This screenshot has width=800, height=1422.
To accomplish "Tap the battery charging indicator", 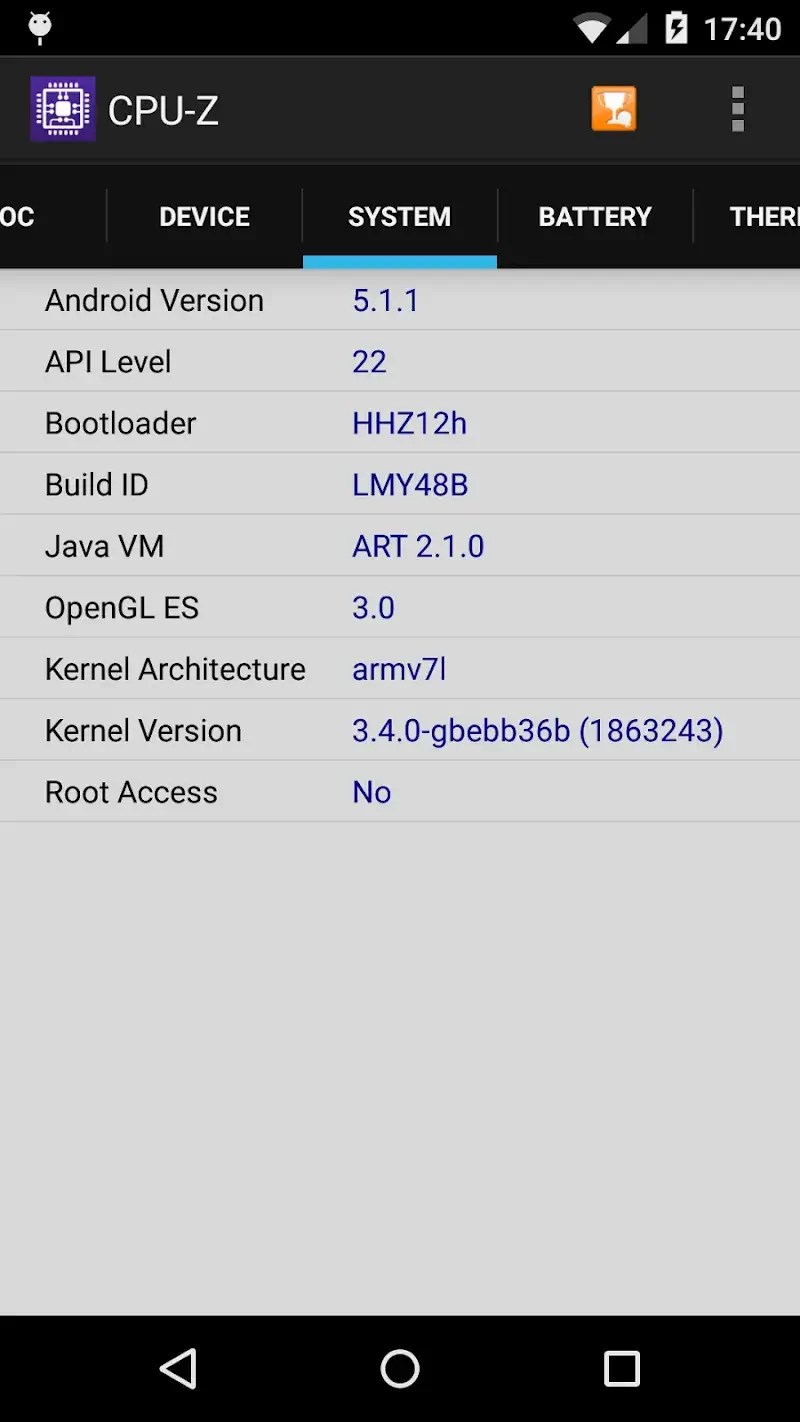I will pyautogui.click(x=675, y=27).
